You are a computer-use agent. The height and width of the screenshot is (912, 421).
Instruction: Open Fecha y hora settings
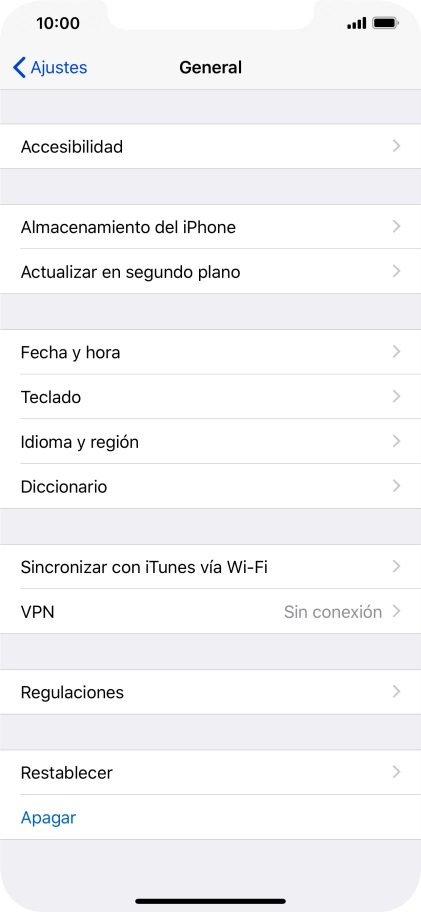coord(210,352)
